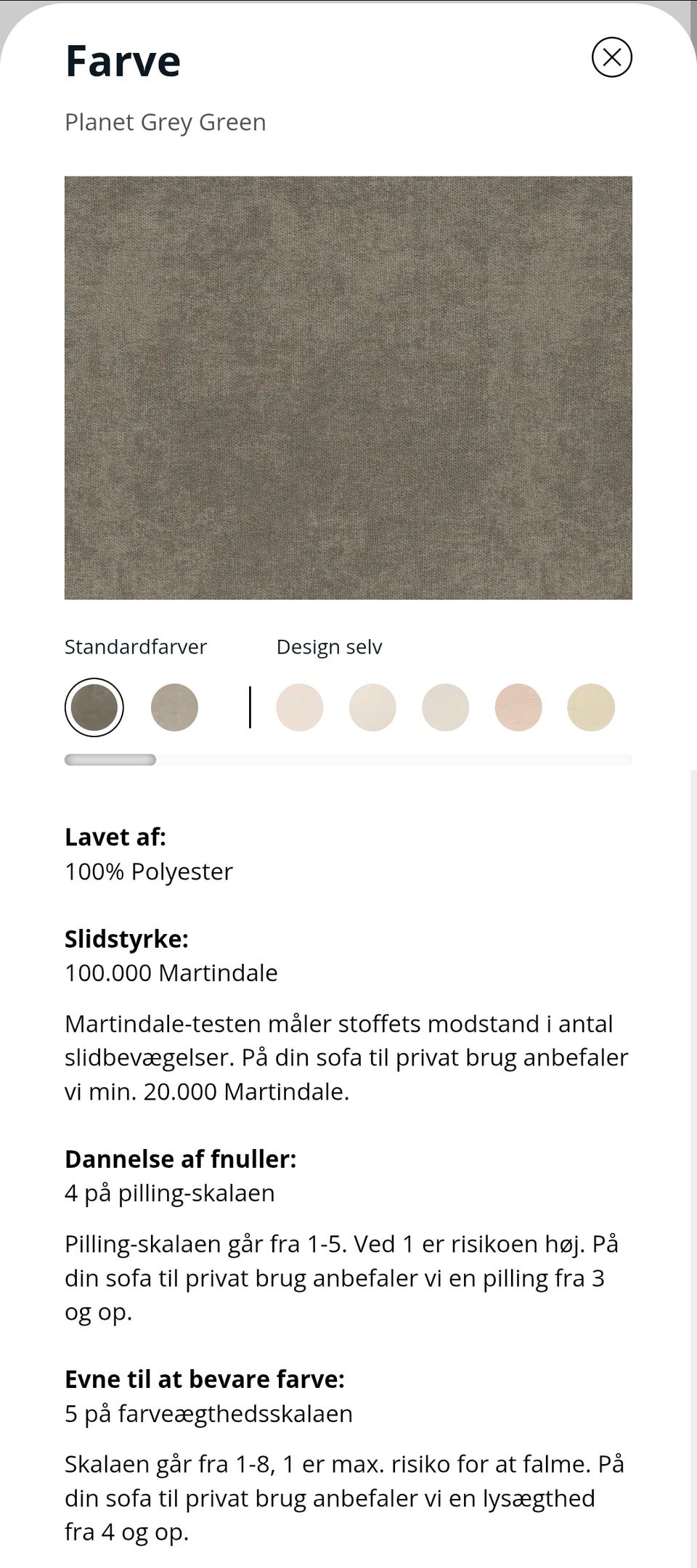Pick the first Design selv cream swatch
The image size is (697, 1568).
[299, 707]
